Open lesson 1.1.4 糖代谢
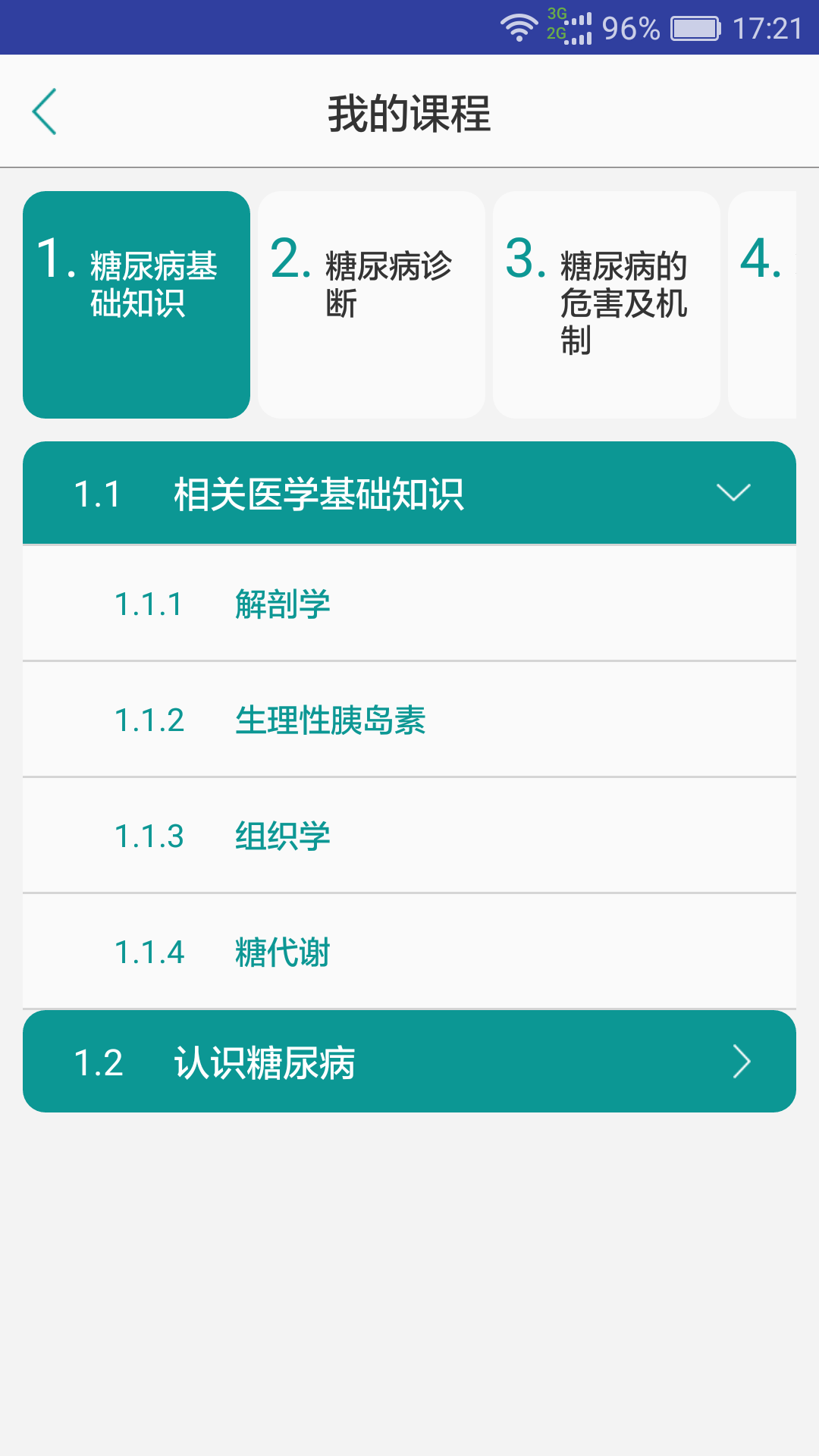 click(x=409, y=952)
